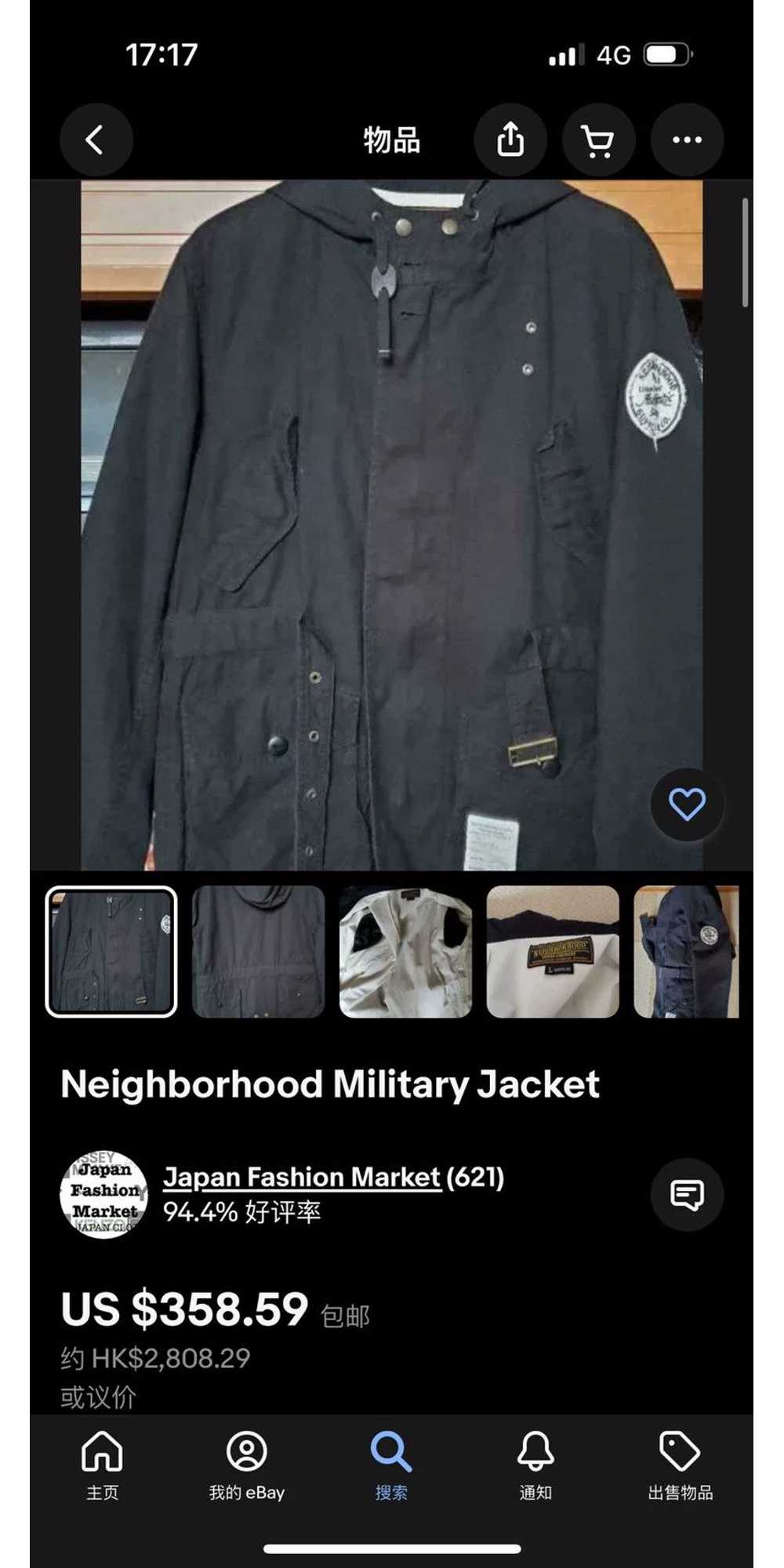Open the three-dot overflow menu

click(x=687, y=140)
